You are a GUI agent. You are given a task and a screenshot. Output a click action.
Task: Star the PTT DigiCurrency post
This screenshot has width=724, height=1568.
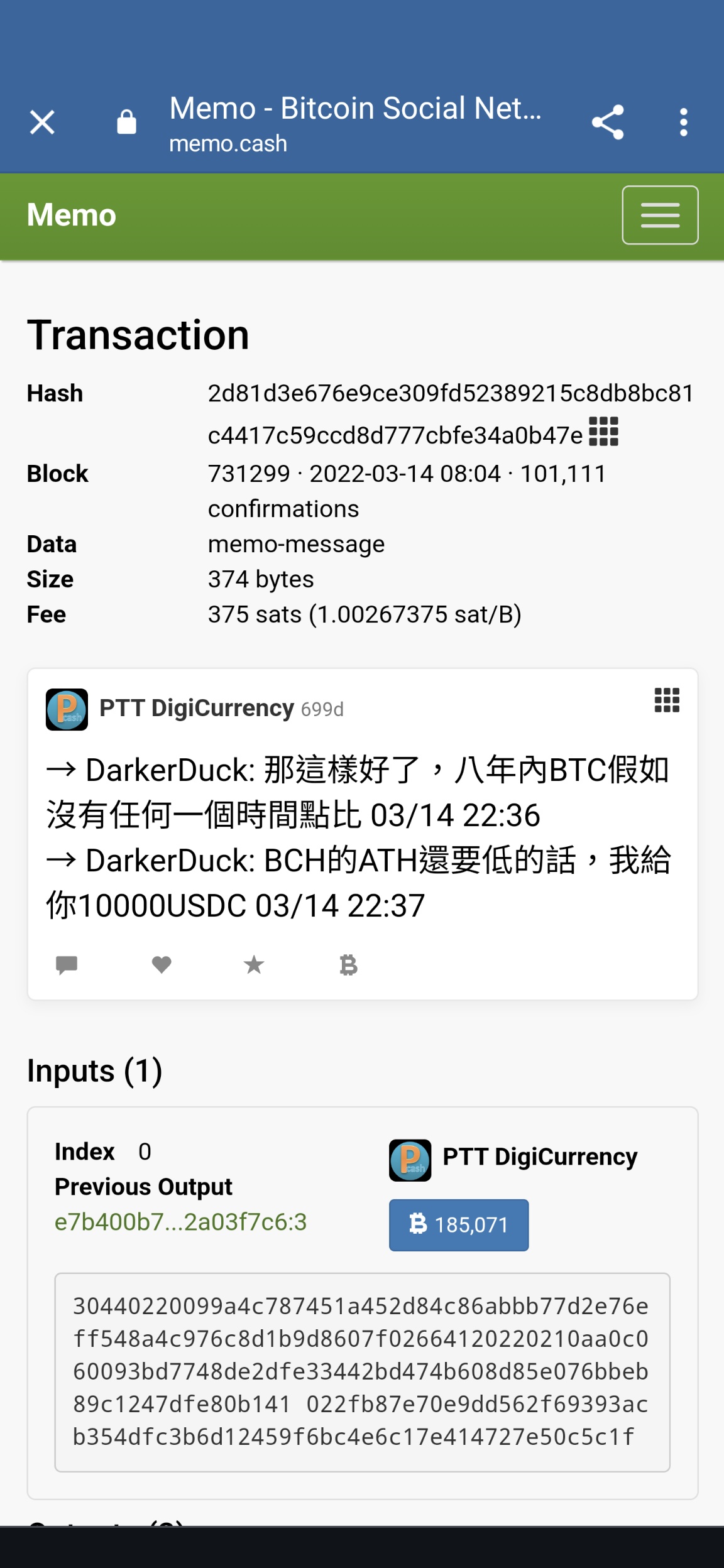254,964
